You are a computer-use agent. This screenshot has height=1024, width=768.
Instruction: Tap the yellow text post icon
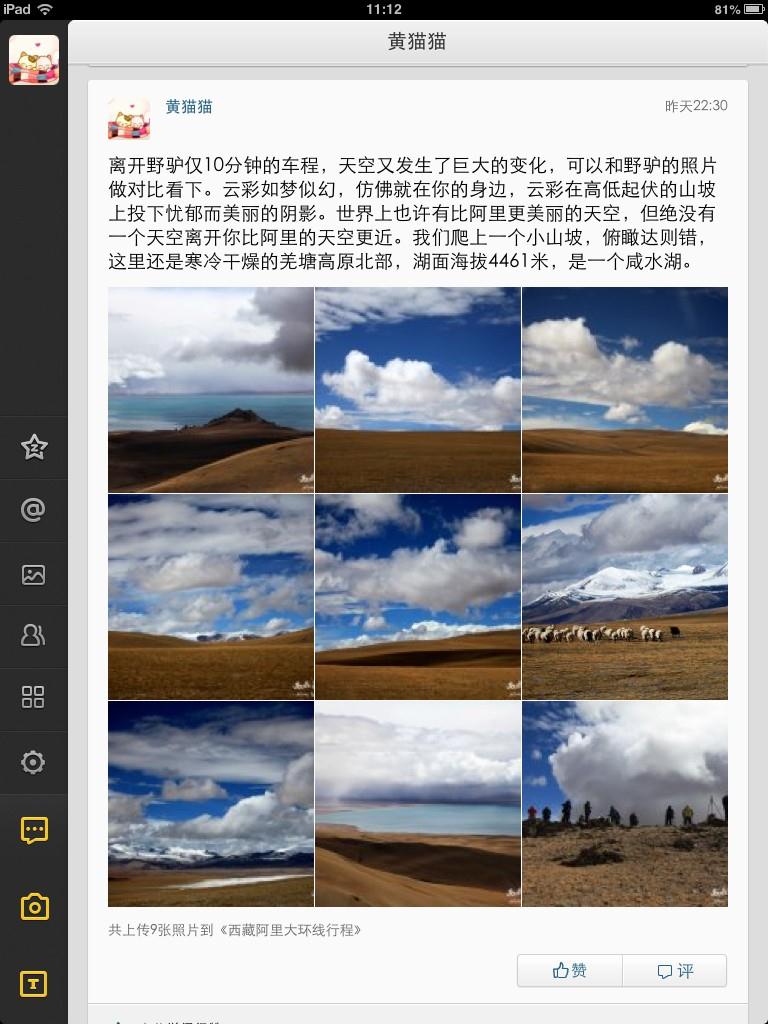coord(34,984)
